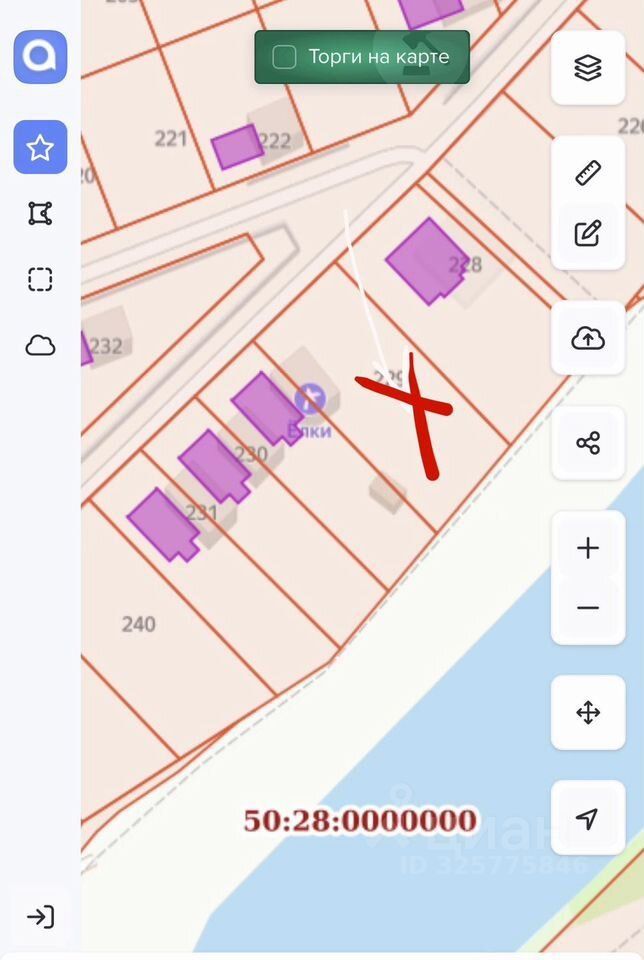Enable the "Торги на карте" checkbox
644x960 pixels.
point(285,57)
